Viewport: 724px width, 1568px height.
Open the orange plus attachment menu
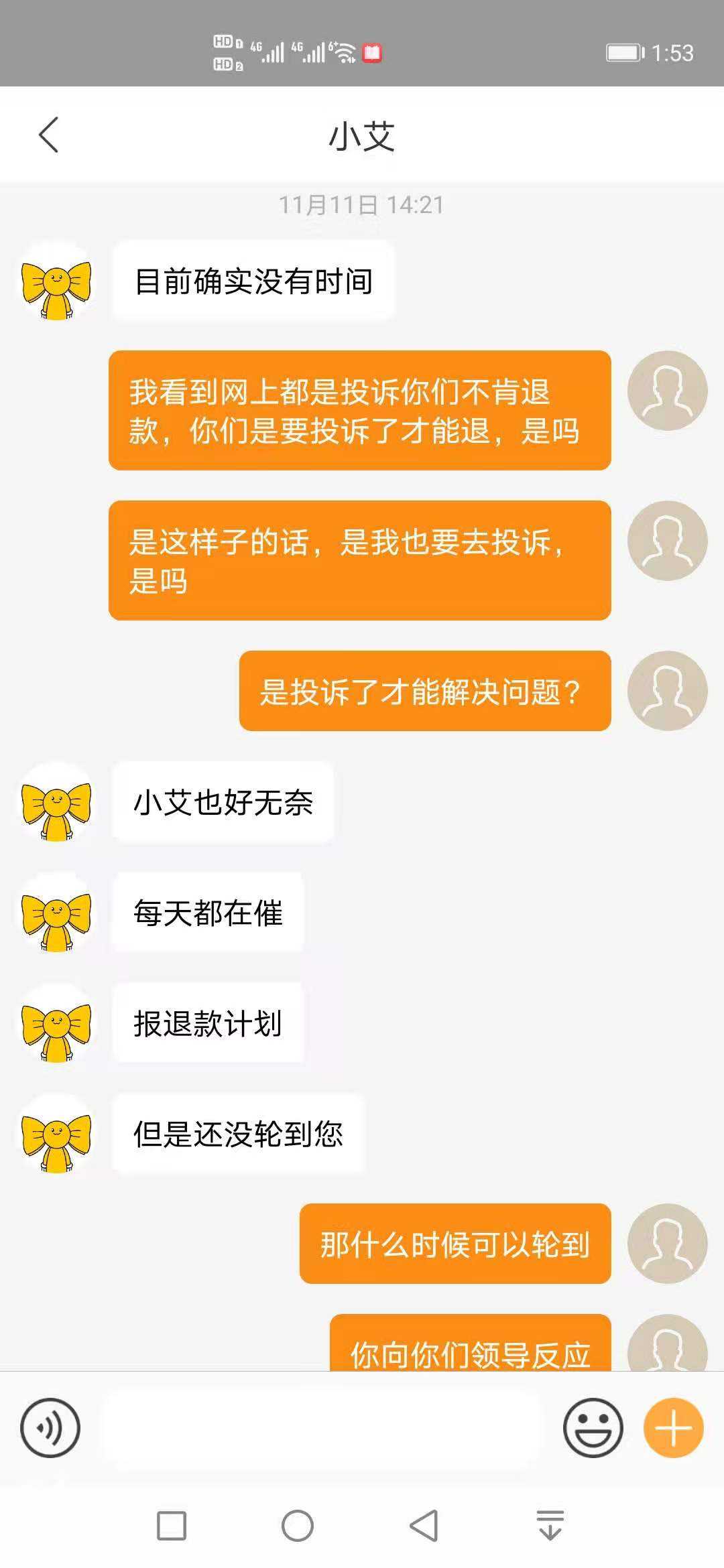coord(673,1428)
